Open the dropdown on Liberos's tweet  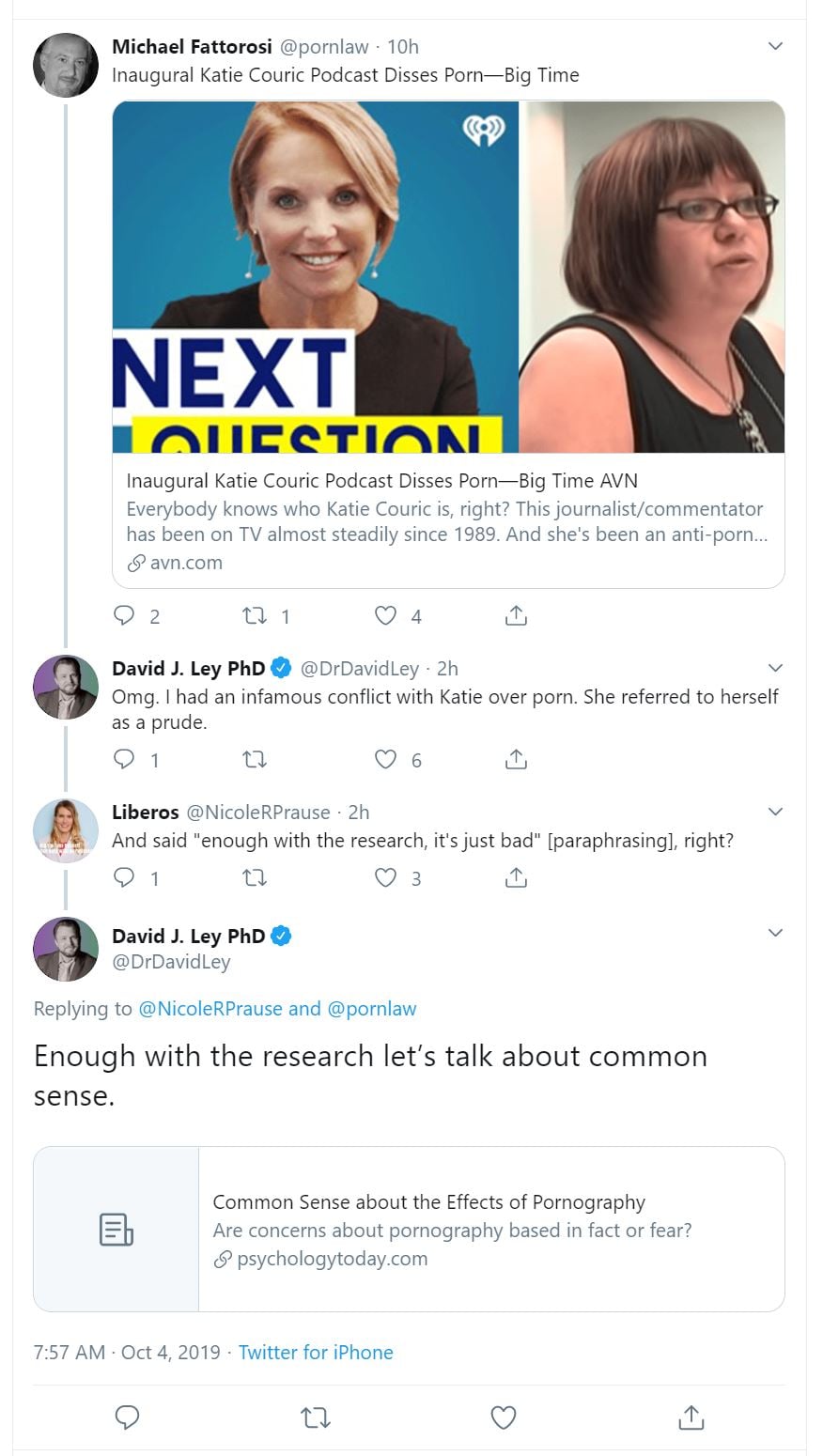pos(775,812)
